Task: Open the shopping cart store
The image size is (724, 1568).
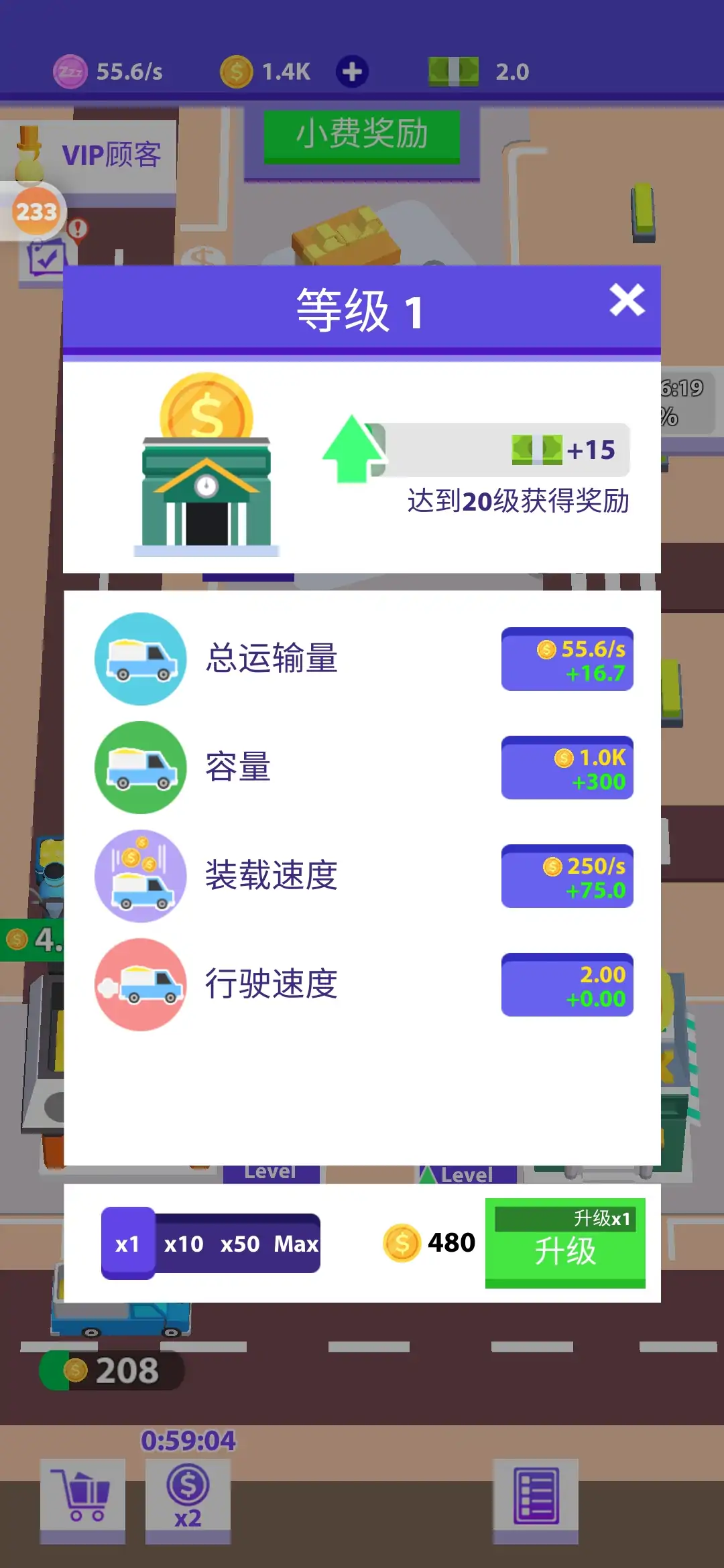Action: [x=83, y=1498]
